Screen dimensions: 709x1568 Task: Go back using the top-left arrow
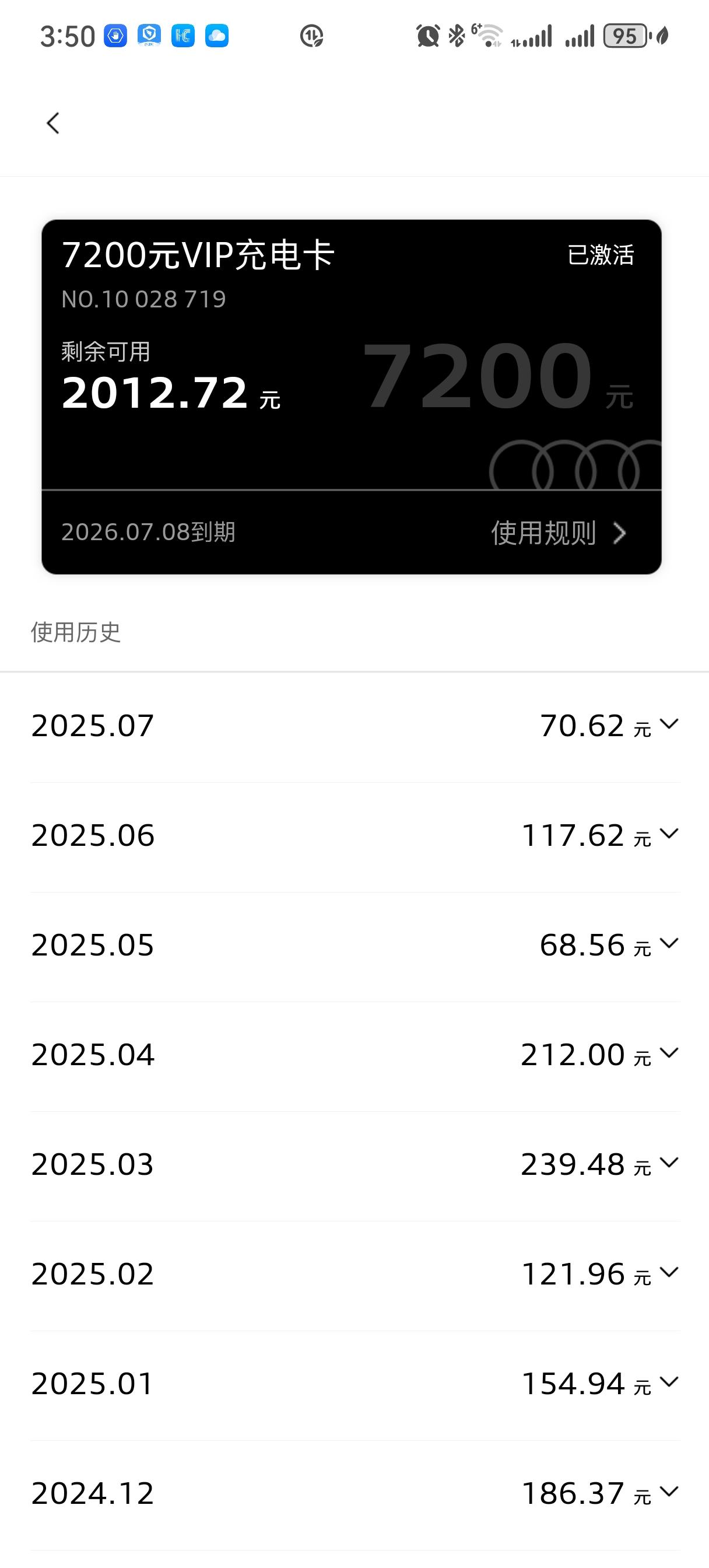coord(54,123)
